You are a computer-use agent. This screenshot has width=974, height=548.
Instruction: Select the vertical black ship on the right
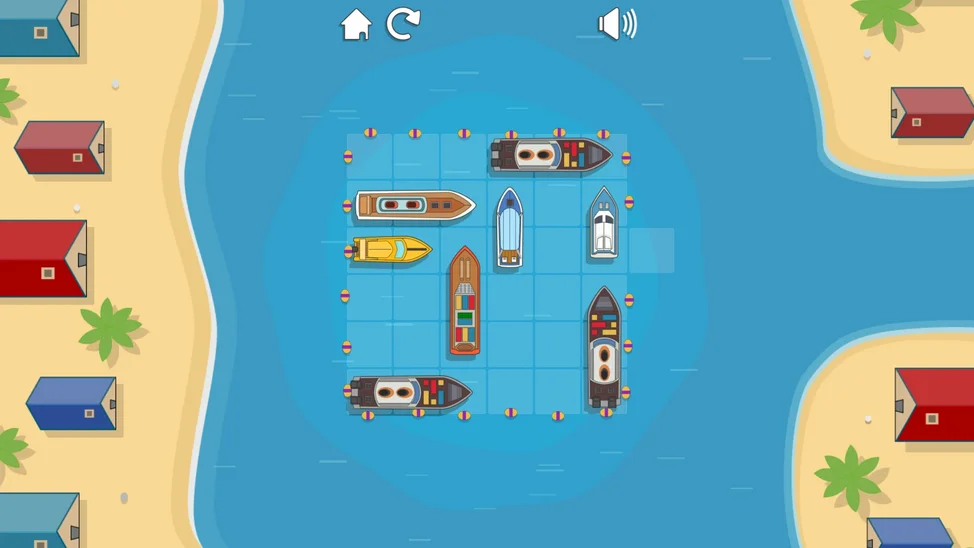click(603, 347)
